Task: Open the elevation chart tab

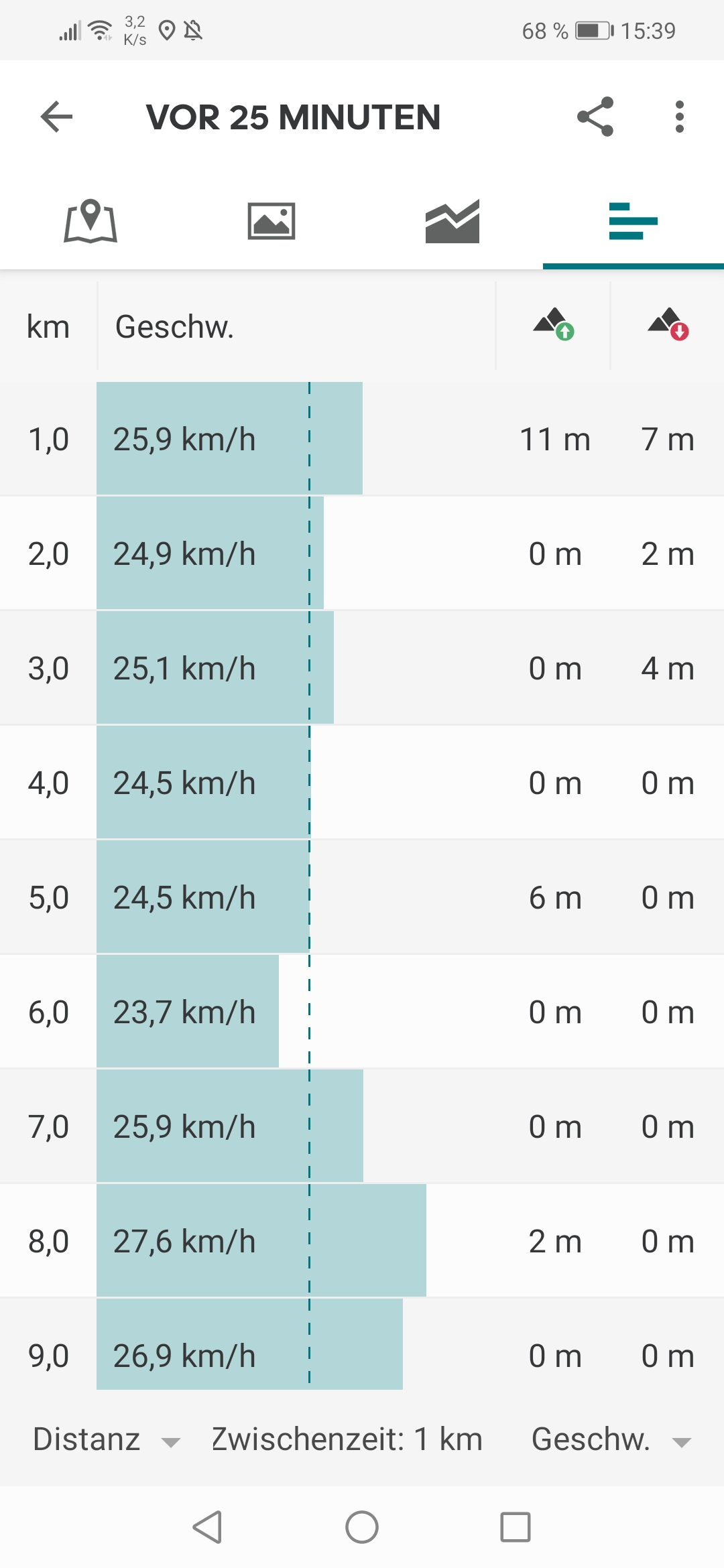Action: coord(452,220)
